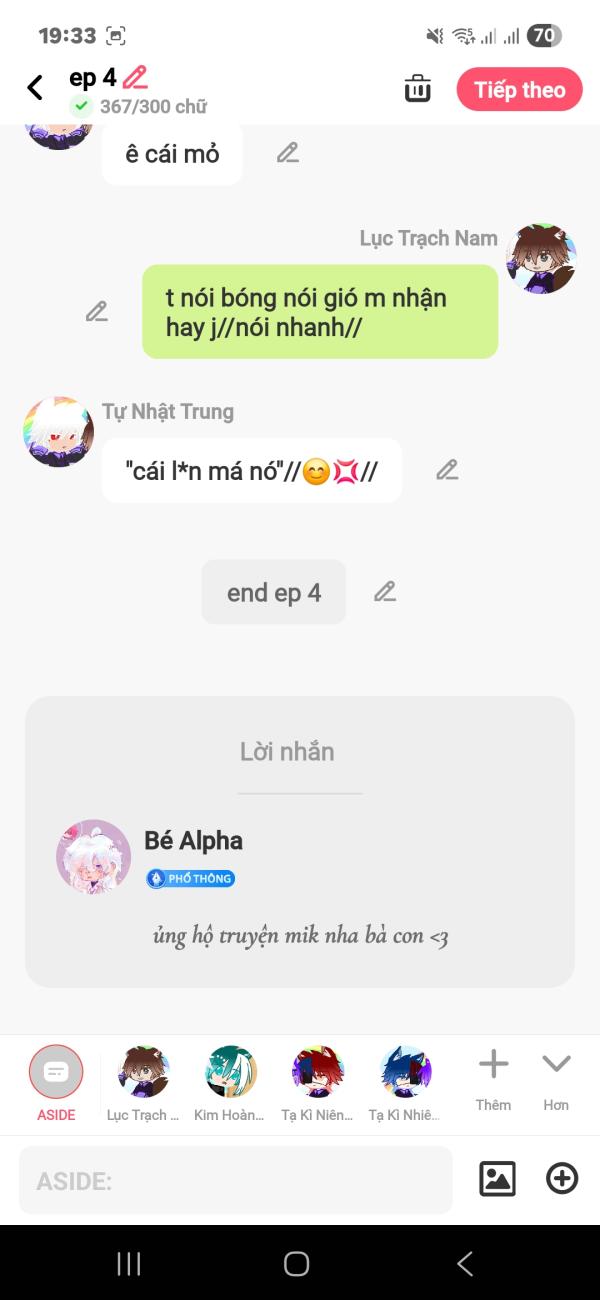
Task: Go back using the top-left arrow
Action: (x=35, y=88)
